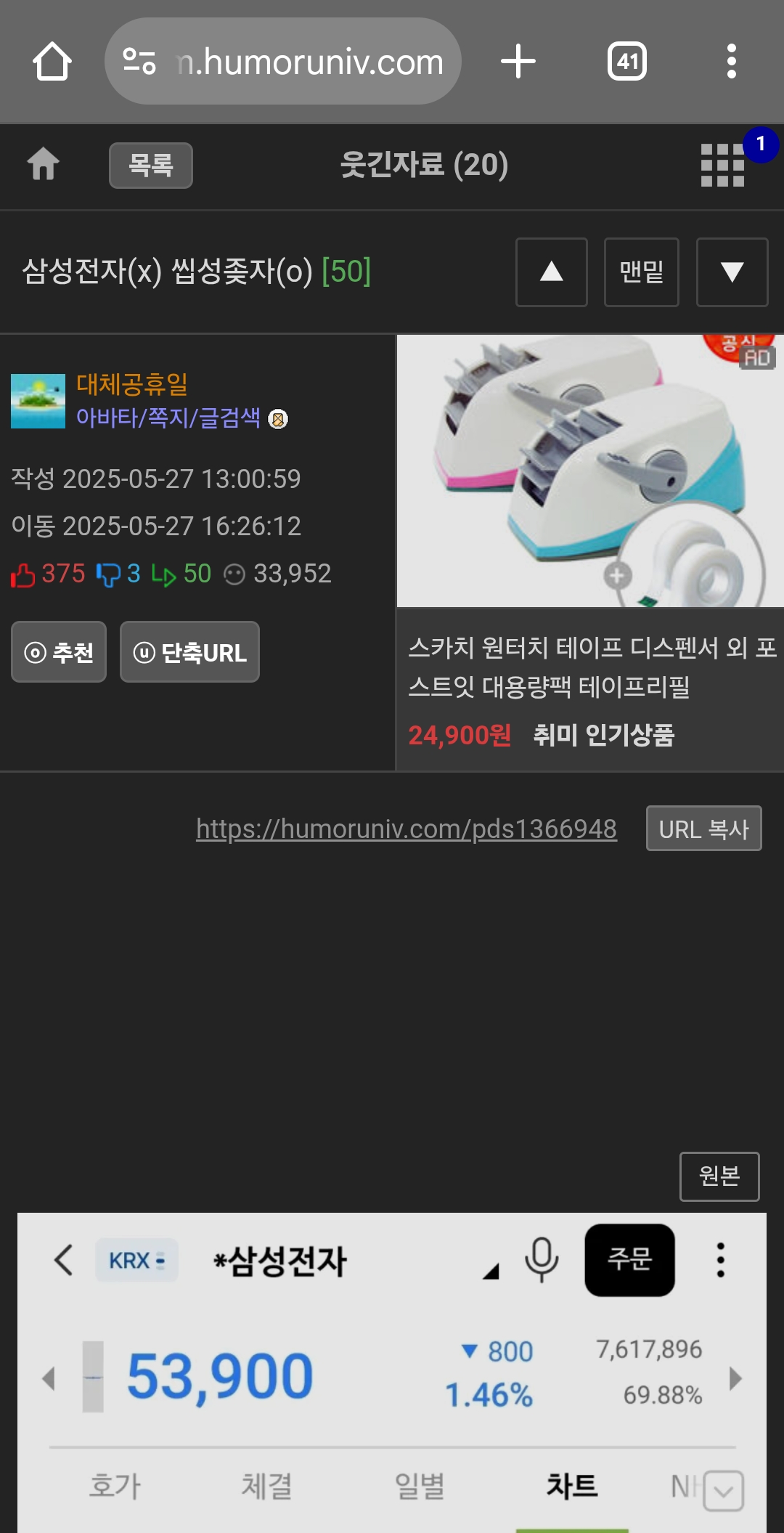Open author 대체공휴일's profile
Viewport: 784px width, 1533px height.
click(132, 384)
